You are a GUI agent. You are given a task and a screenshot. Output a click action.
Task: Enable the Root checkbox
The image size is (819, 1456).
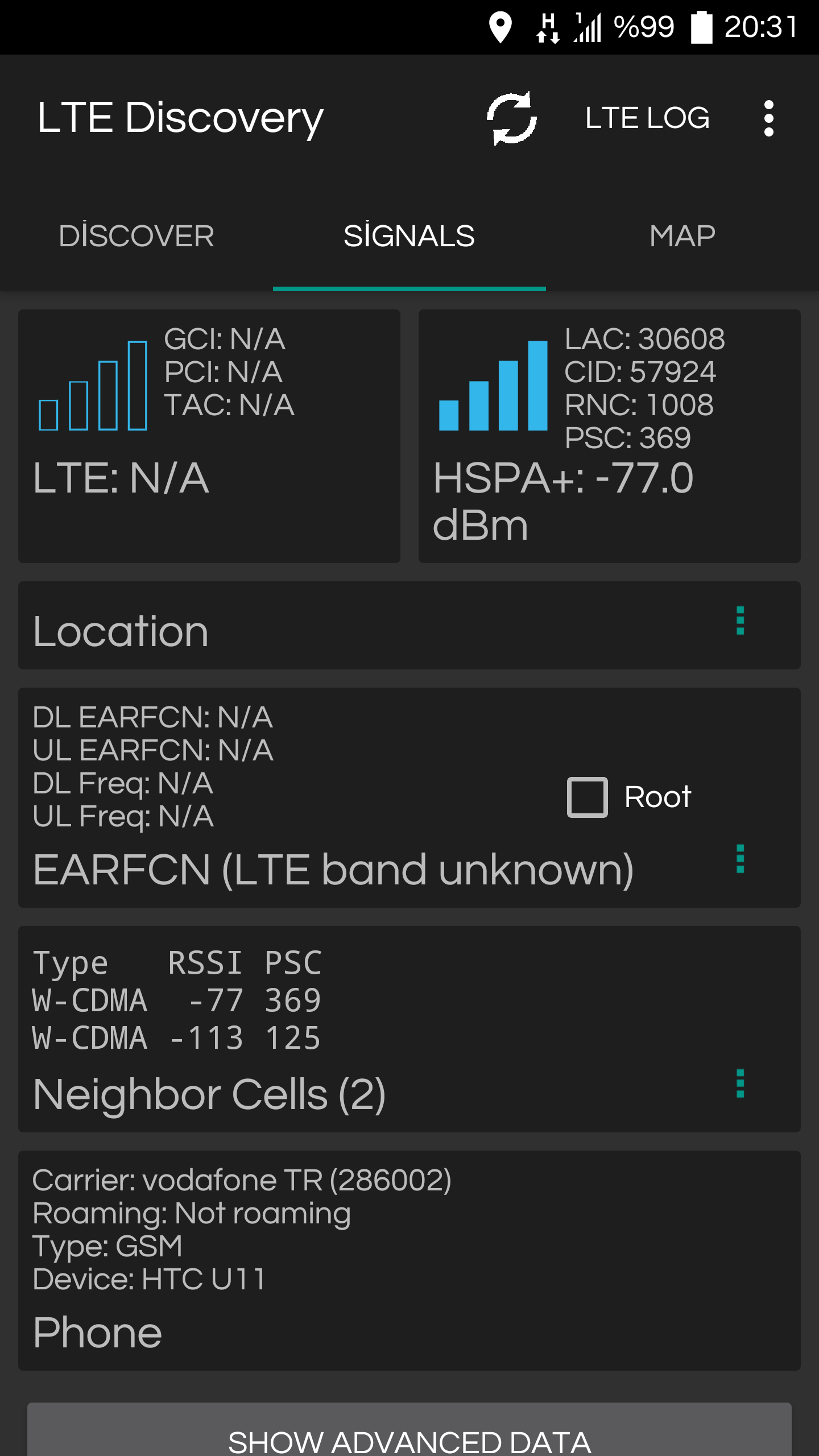click(x=588, y=797)
